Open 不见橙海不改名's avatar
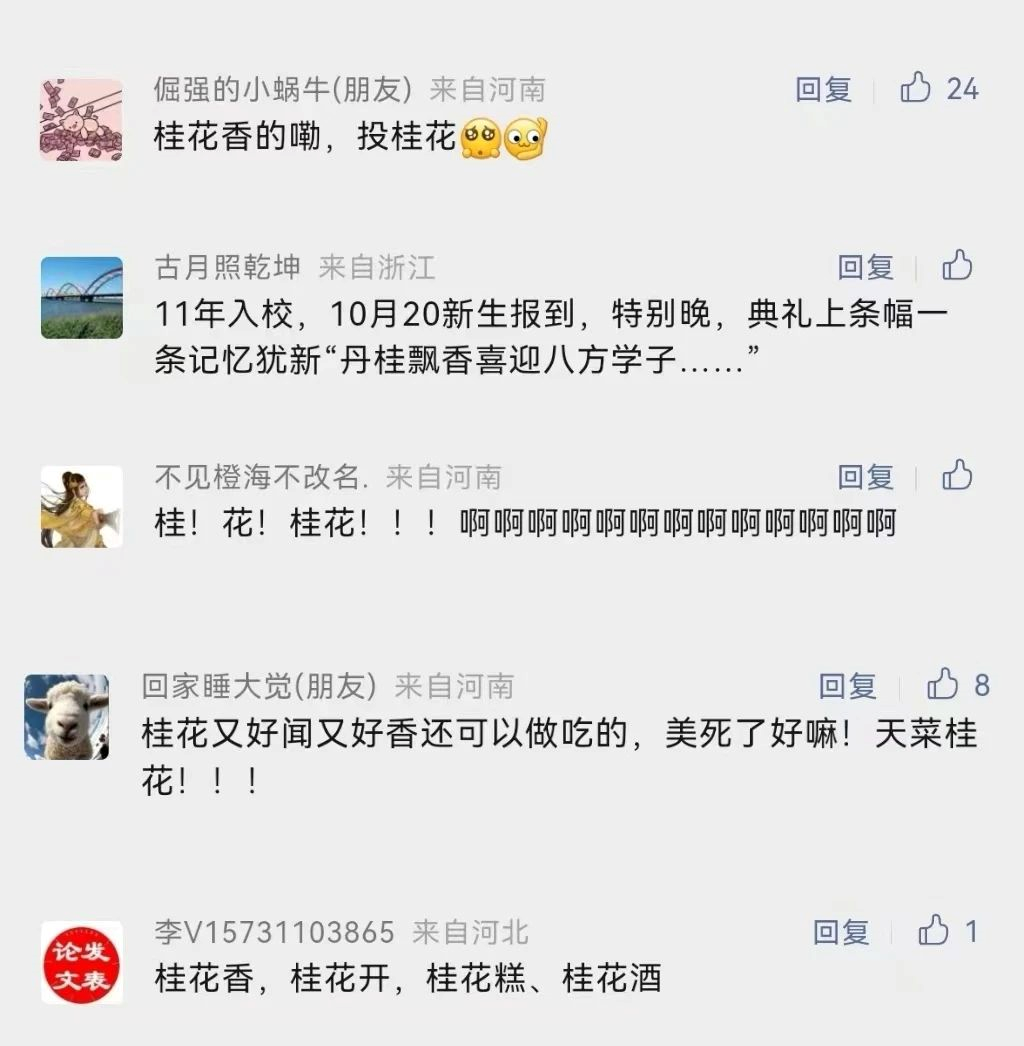 tap(81, 507)
